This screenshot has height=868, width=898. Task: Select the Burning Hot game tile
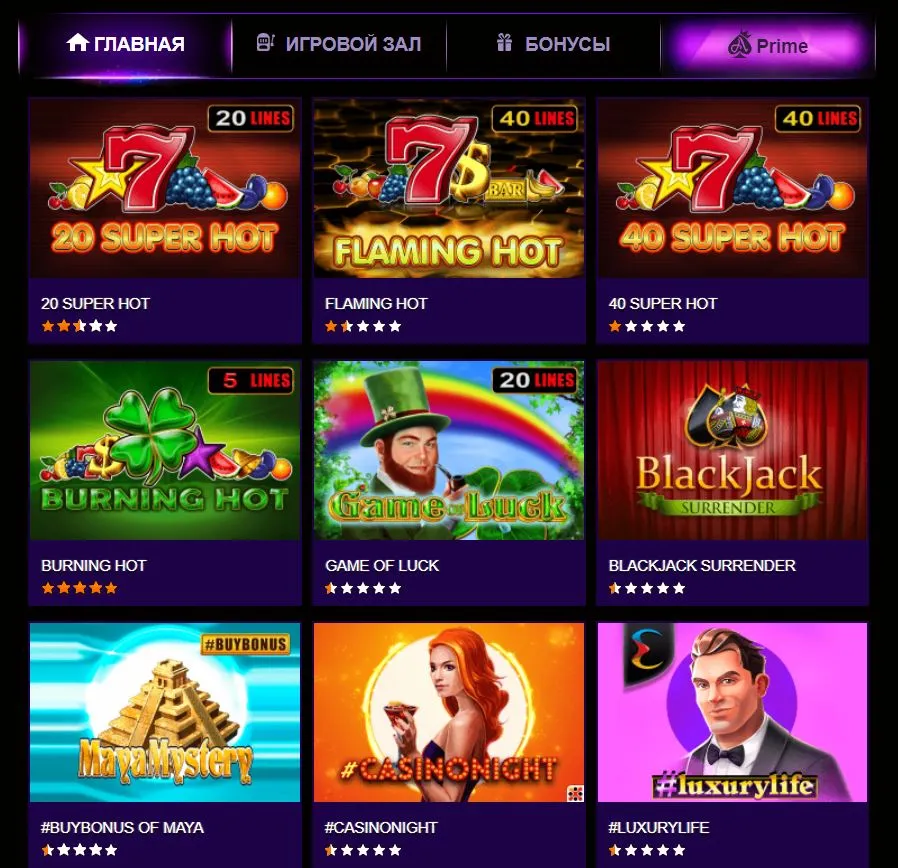[x=165, y=451]
